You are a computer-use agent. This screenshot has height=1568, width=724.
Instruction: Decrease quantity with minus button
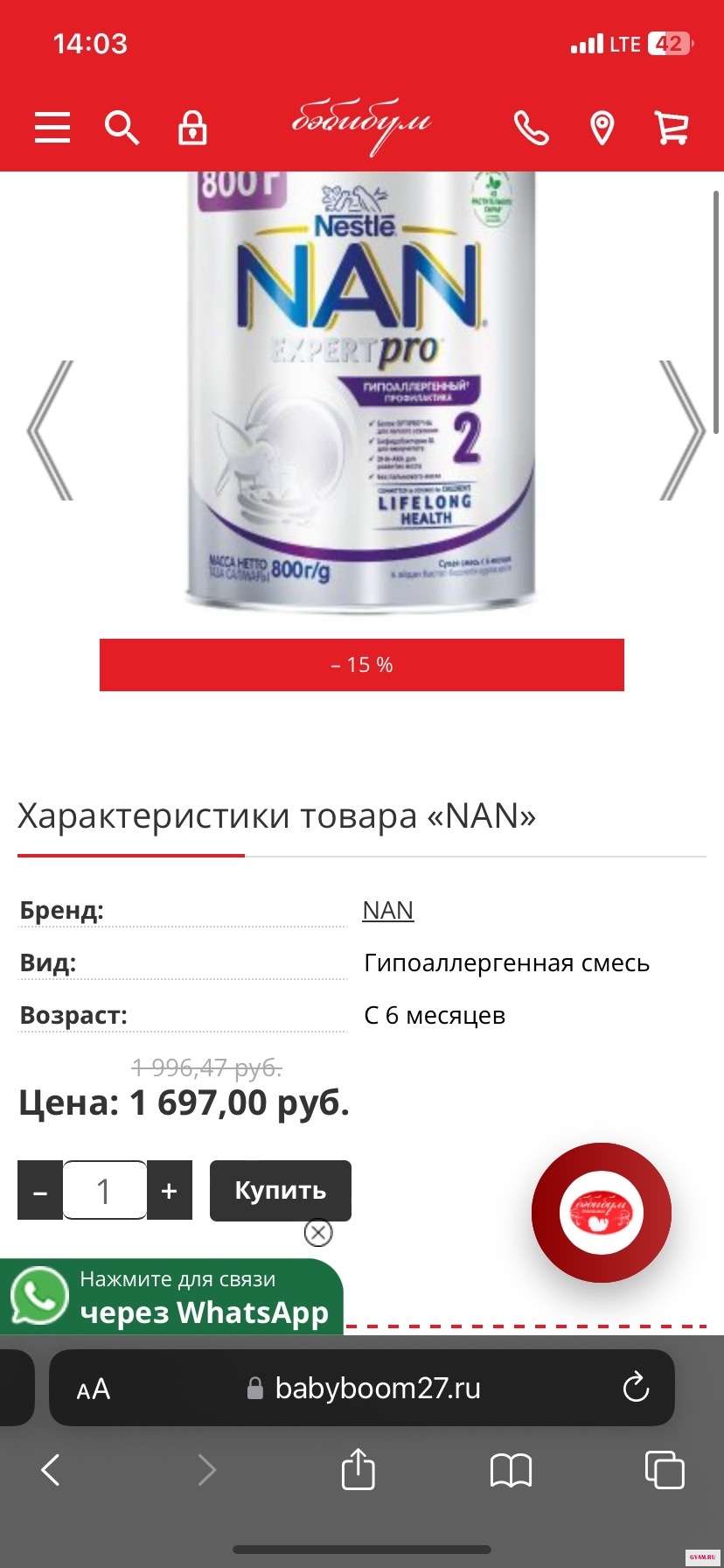pos(40,1191)
